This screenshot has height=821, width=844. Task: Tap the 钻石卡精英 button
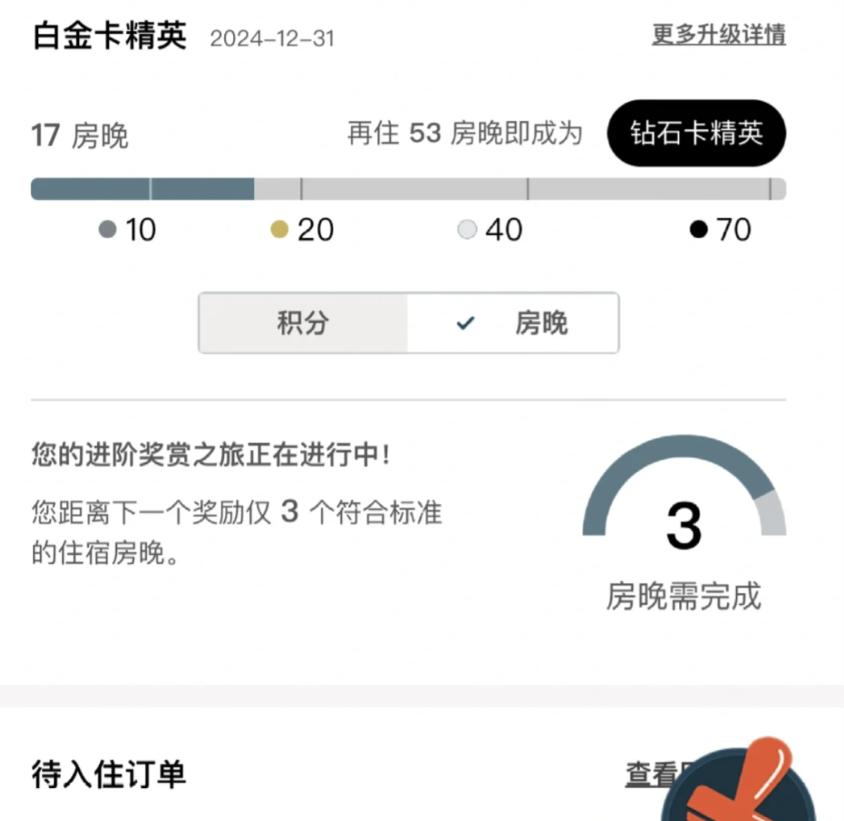[696, 133]
